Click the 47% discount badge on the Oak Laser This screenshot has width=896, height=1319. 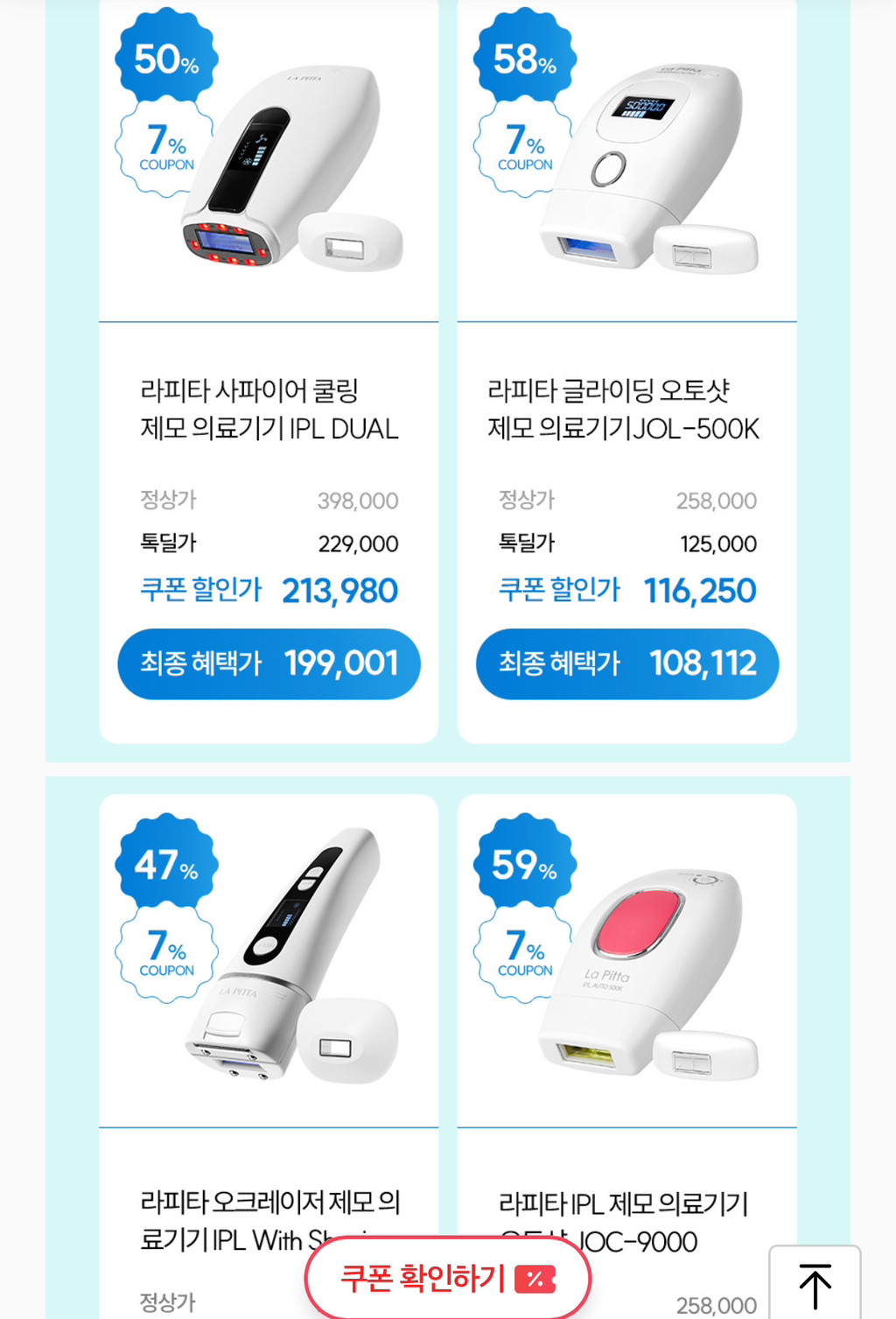point(165,866)
